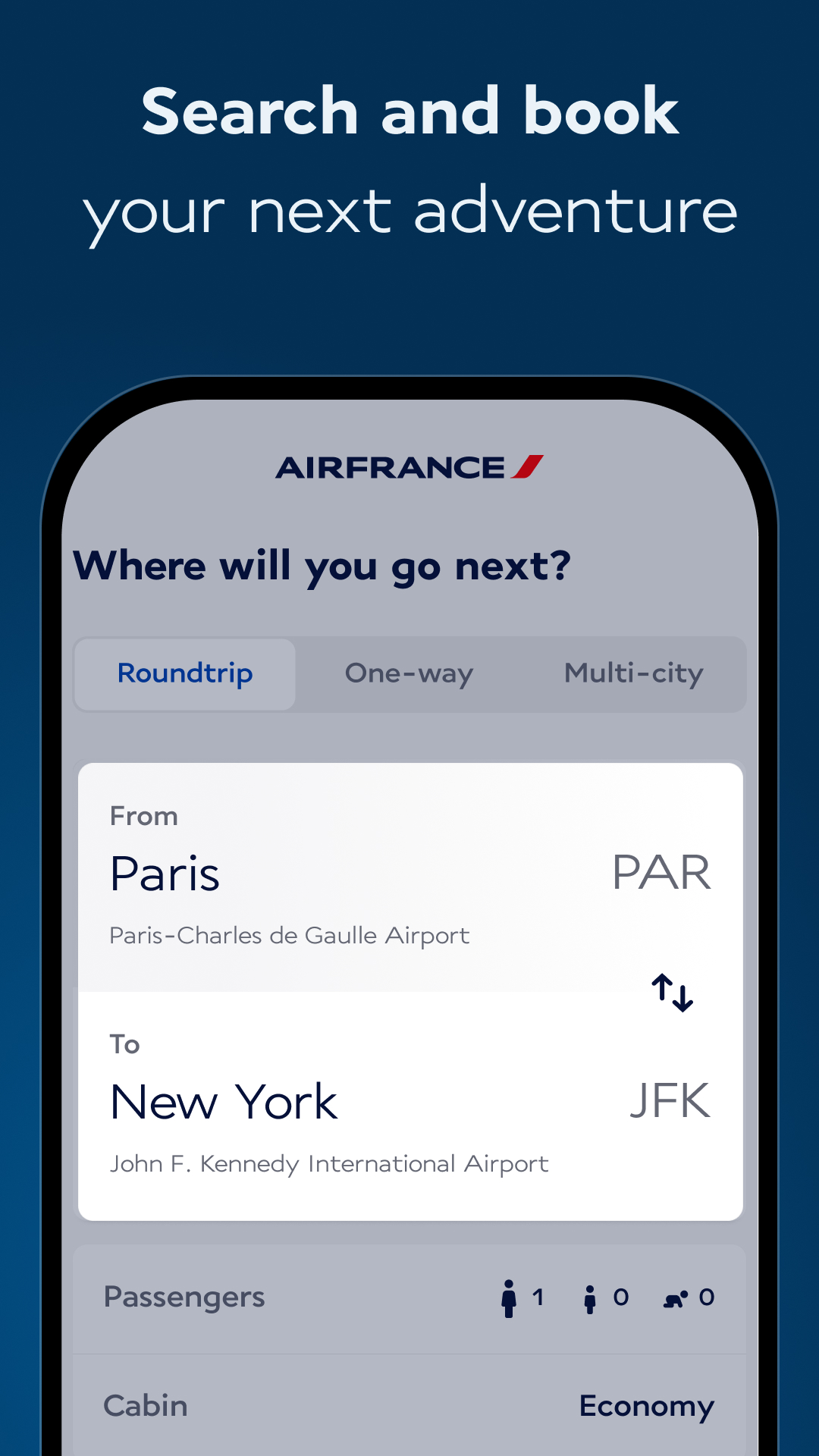
Task: Open the Cabin class selector
Action: point(409,1404)
